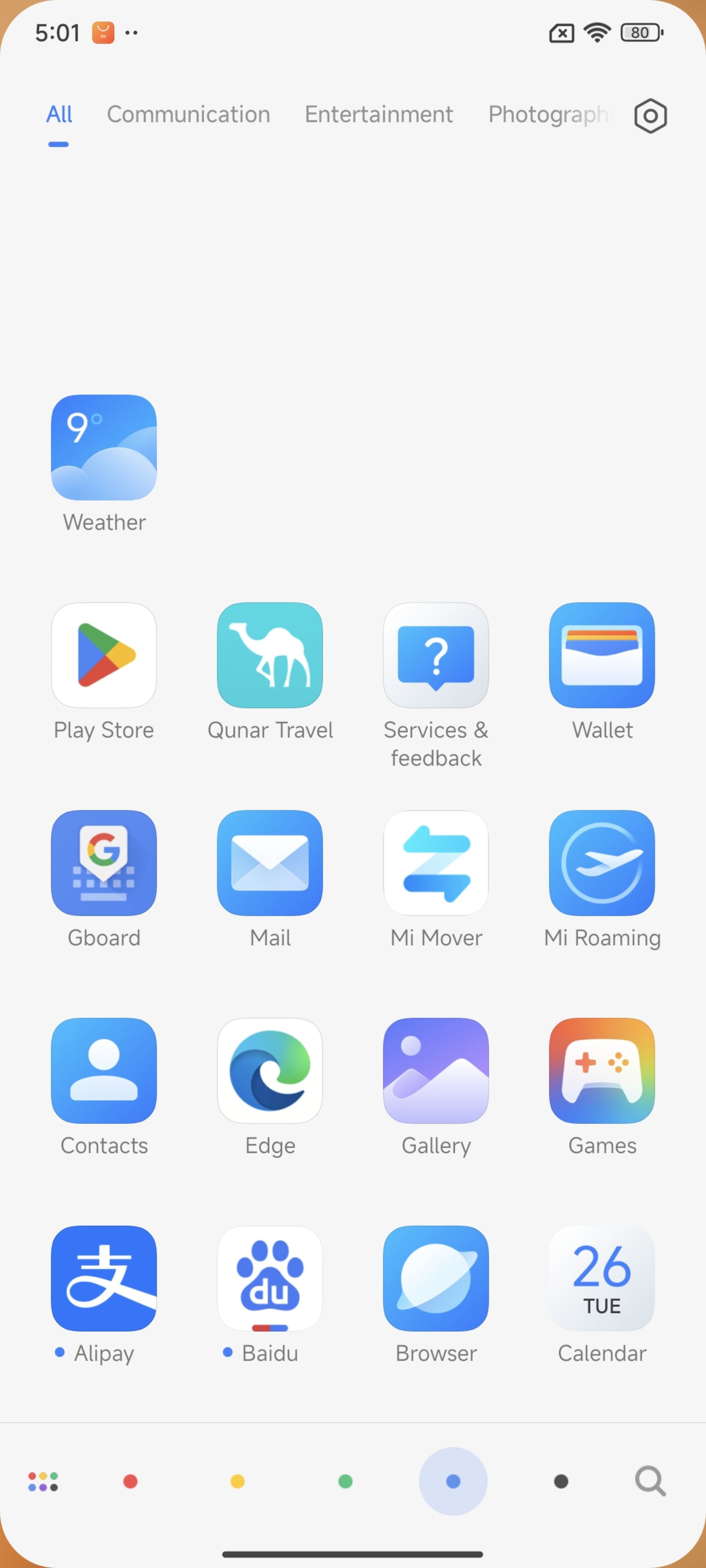Open the Calendar app

[602, 1278]
